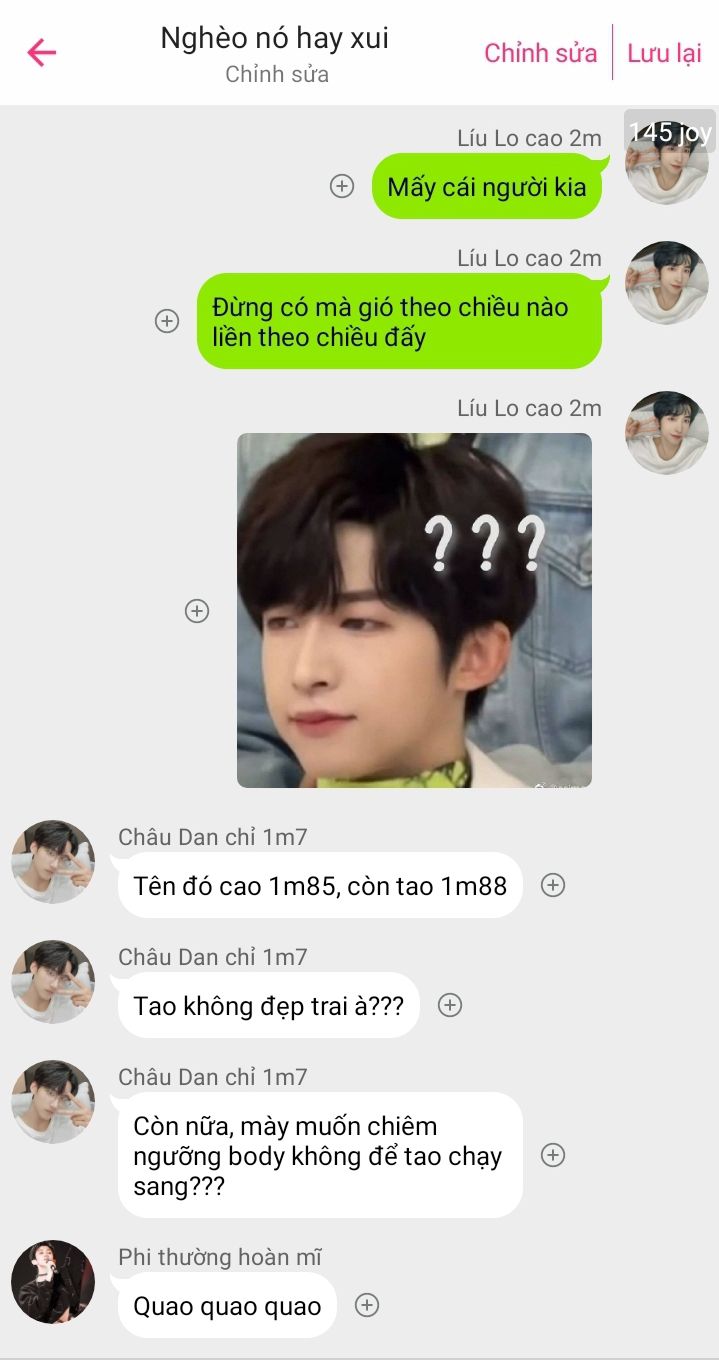Screen dimensions: 719x1360
Task: Open the ??? image message
Action: point(414,610)
